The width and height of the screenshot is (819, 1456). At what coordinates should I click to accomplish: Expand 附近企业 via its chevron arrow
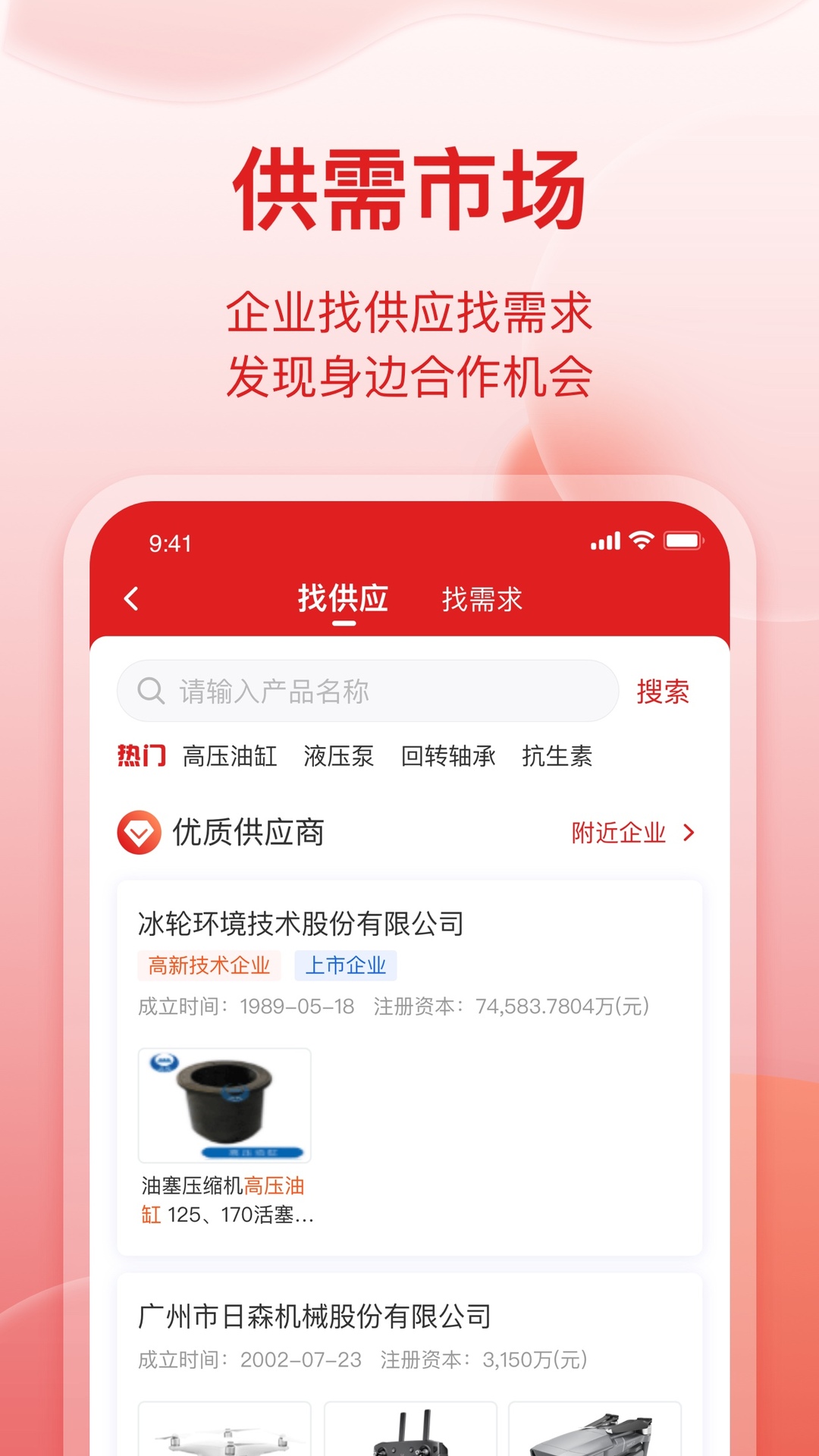click(689, 832)
